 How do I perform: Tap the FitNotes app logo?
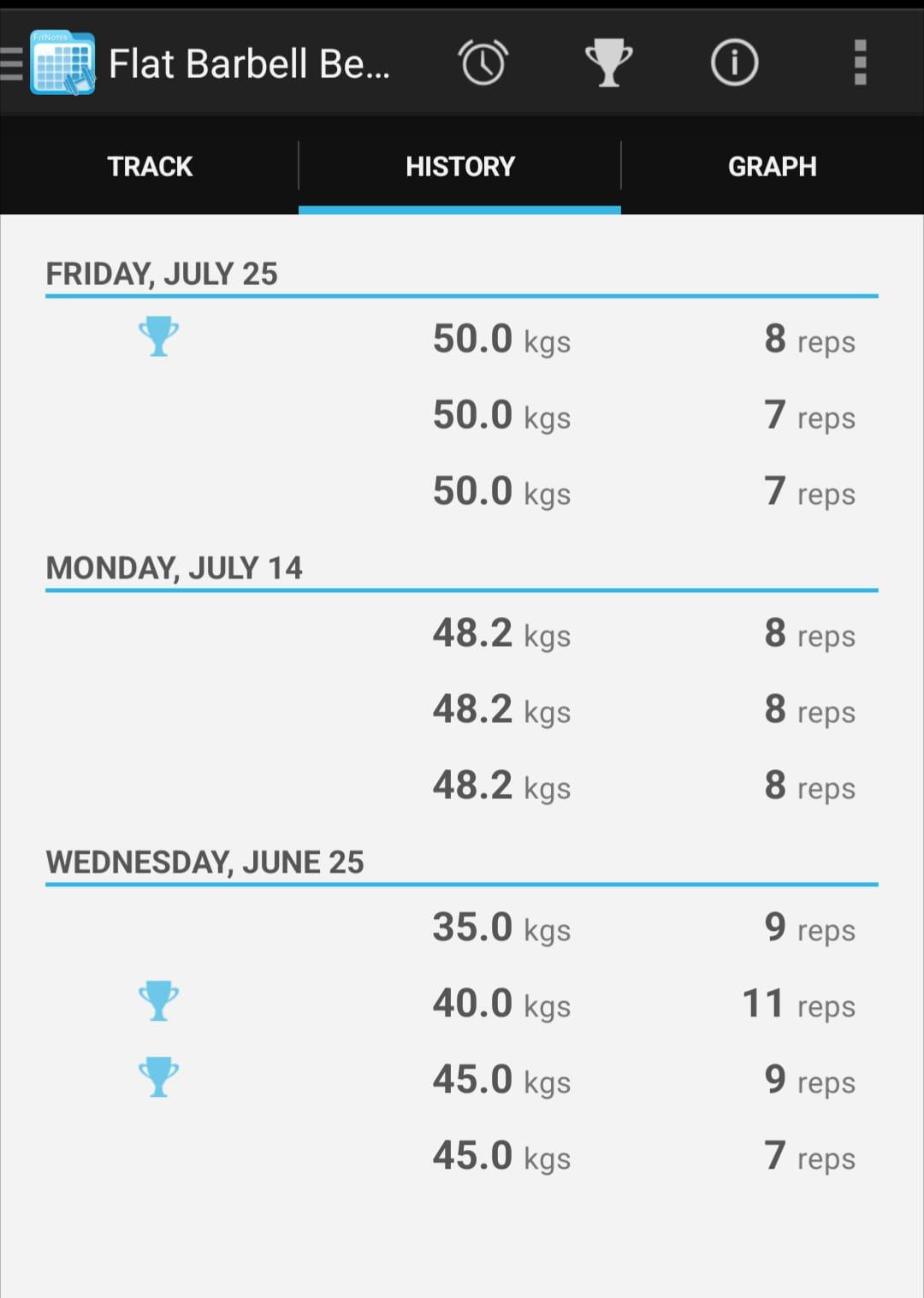[x=60, y=62]
